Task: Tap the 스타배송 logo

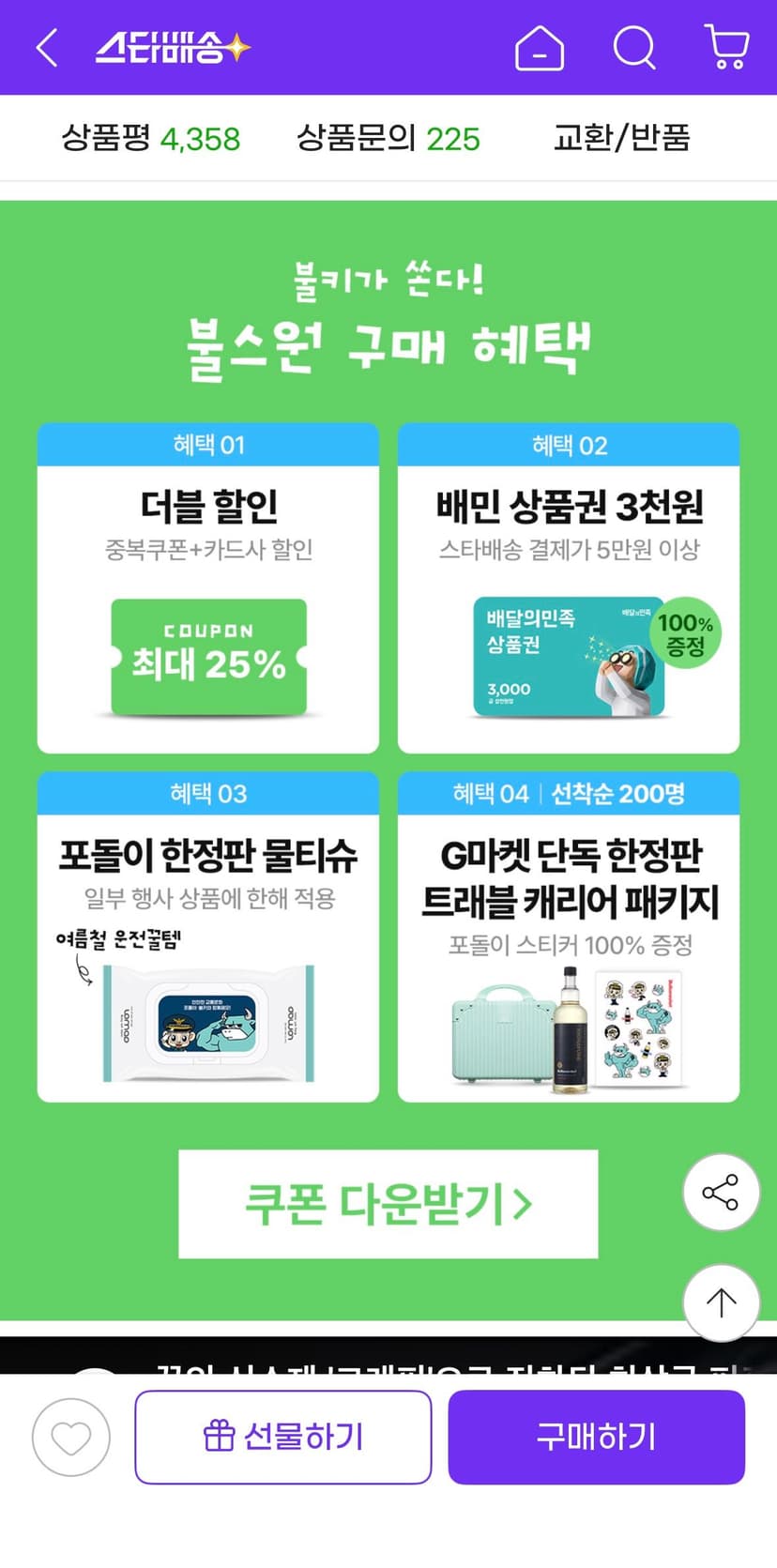Action: click(174, 47)
